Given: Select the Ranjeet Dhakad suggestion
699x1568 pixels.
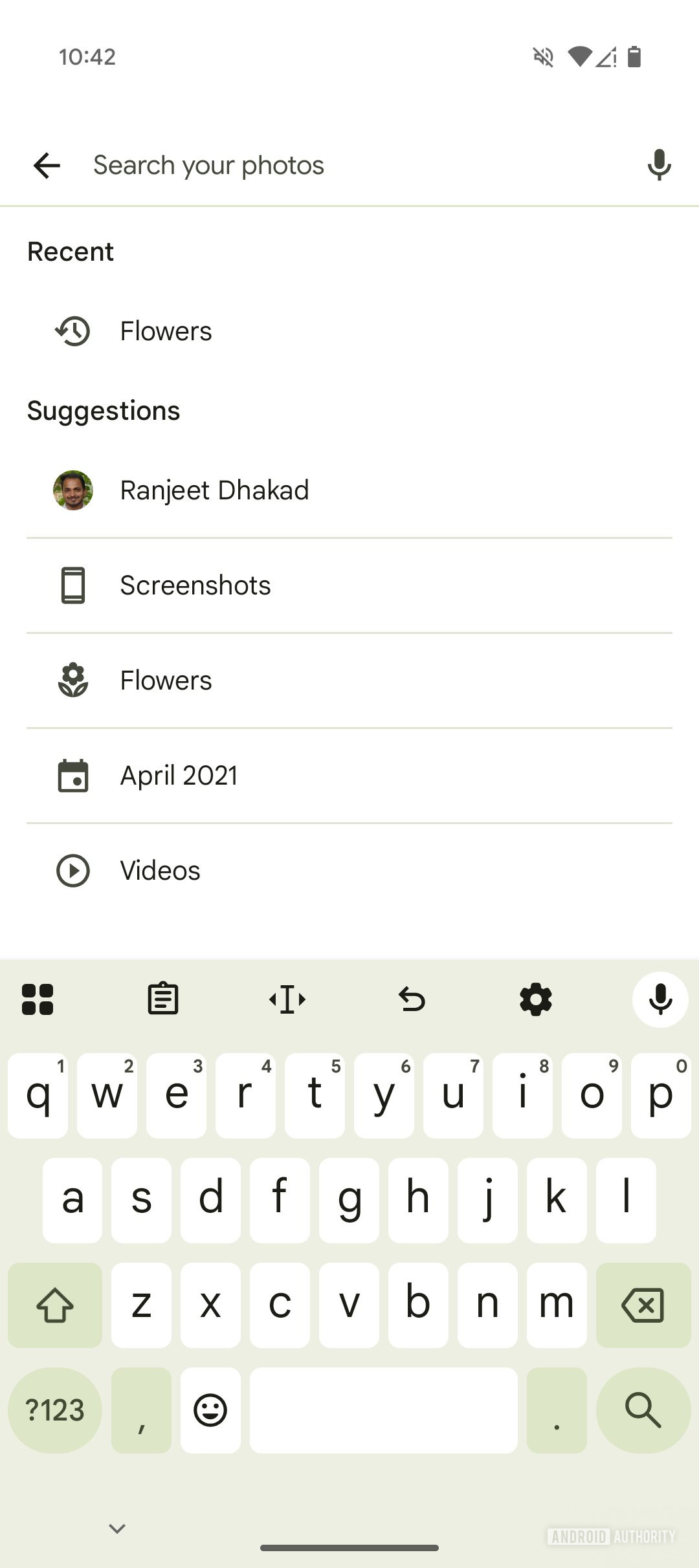Looking at the screenshot, I should point(214,490).
